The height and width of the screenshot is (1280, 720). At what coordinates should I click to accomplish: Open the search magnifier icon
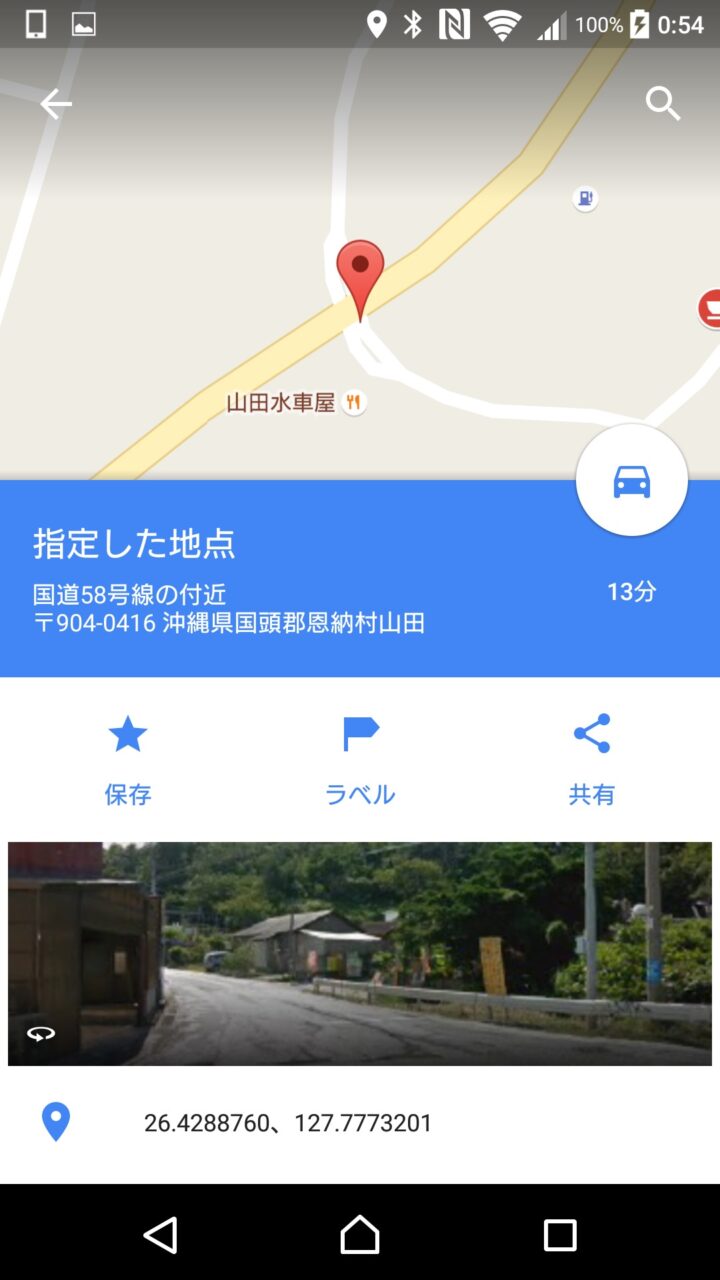pyautogui.click(x=663, y=103)
